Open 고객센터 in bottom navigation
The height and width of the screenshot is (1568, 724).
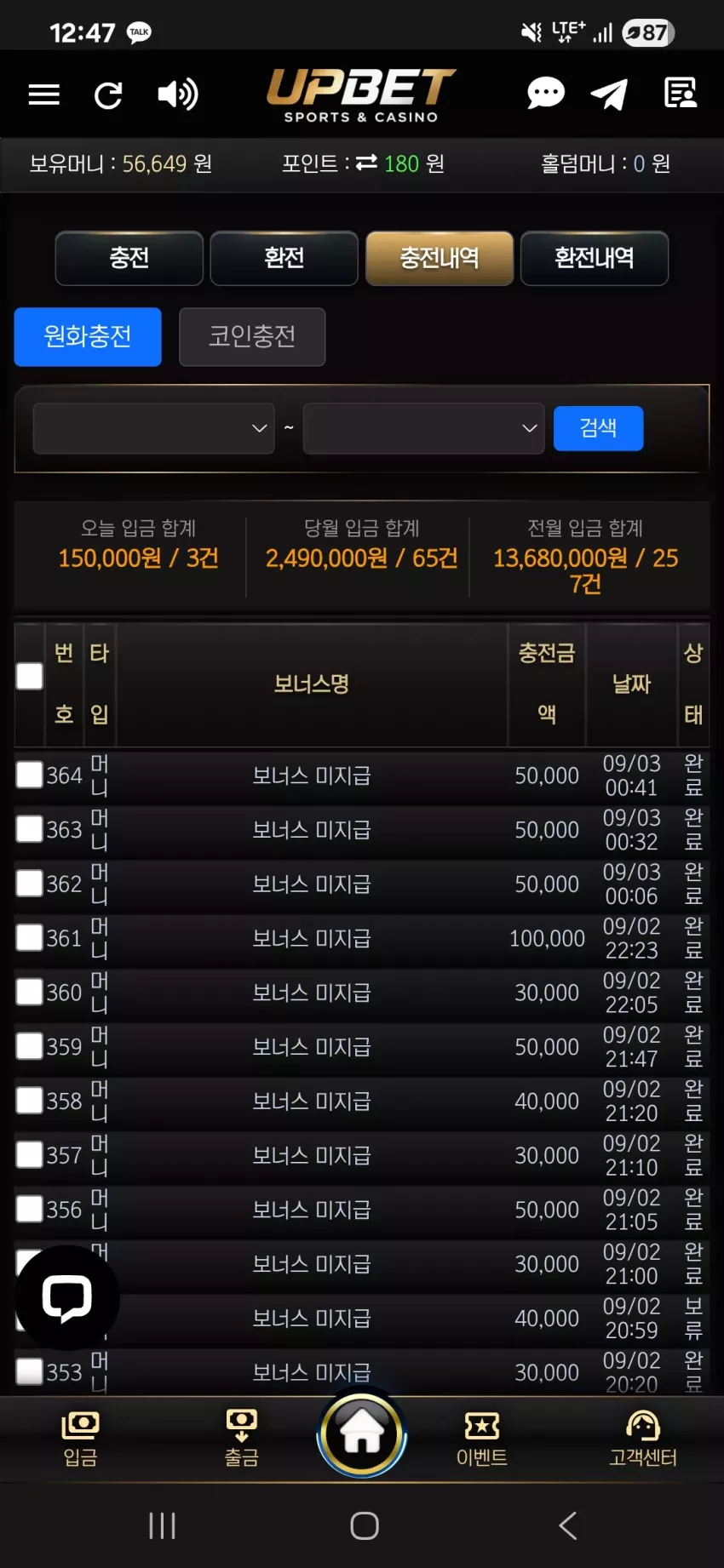643,1439
